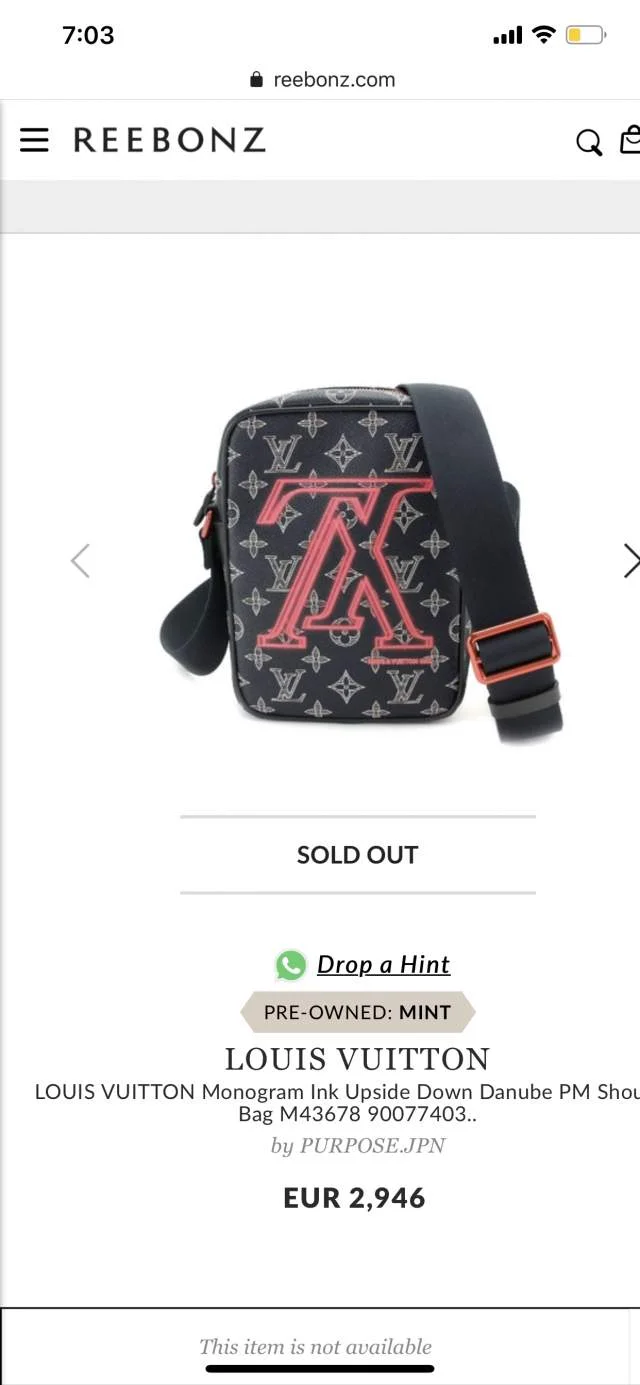Go to the Reebonz home logo

point(169,140)
